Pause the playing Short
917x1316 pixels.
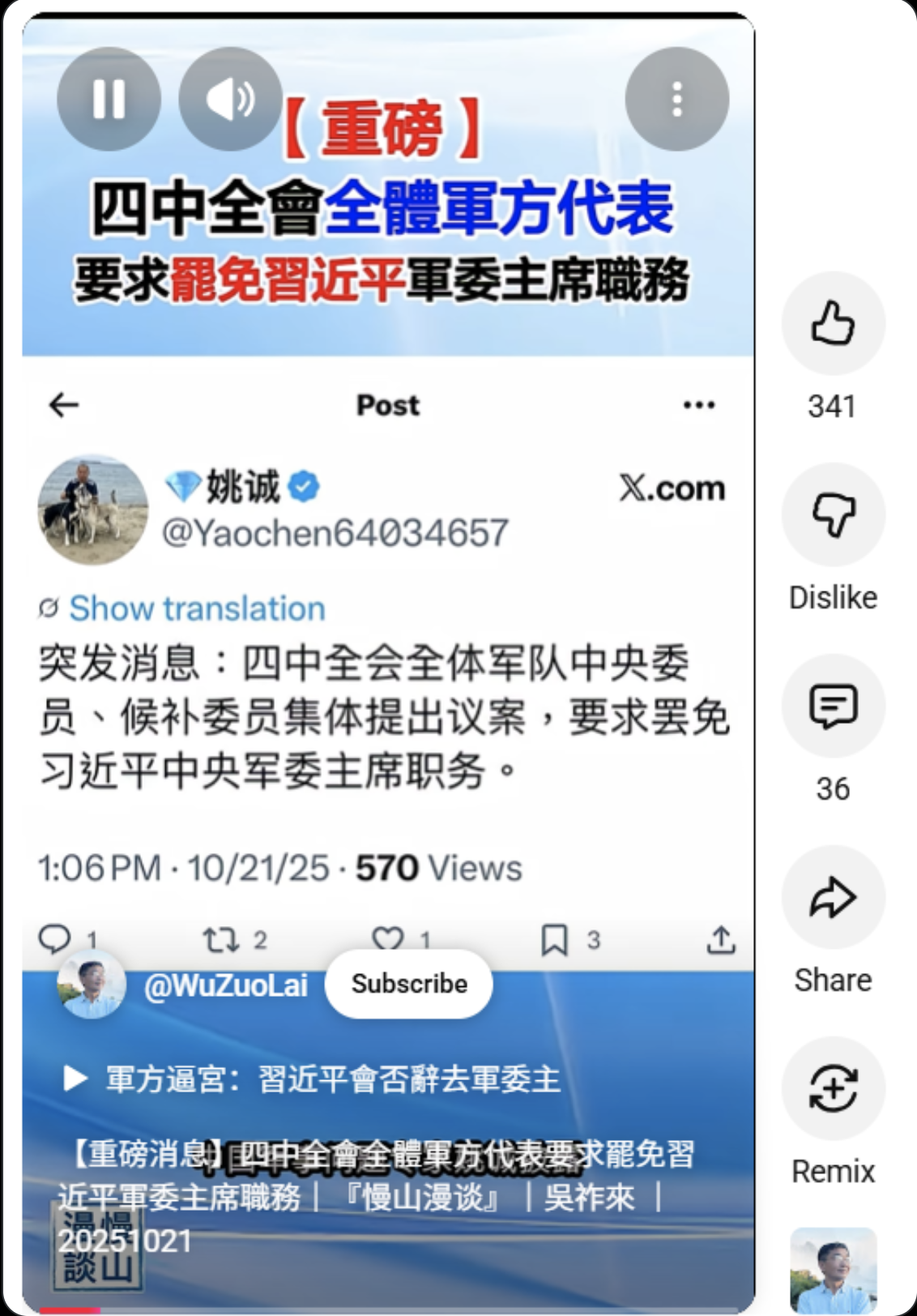[109, 99]
